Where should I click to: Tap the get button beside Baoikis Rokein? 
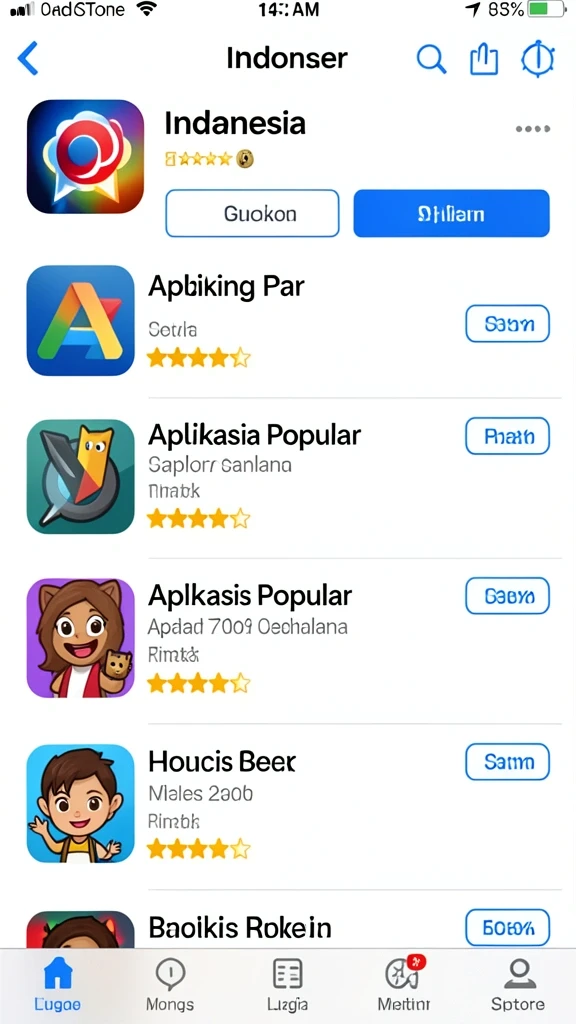(x=507, y=927)
